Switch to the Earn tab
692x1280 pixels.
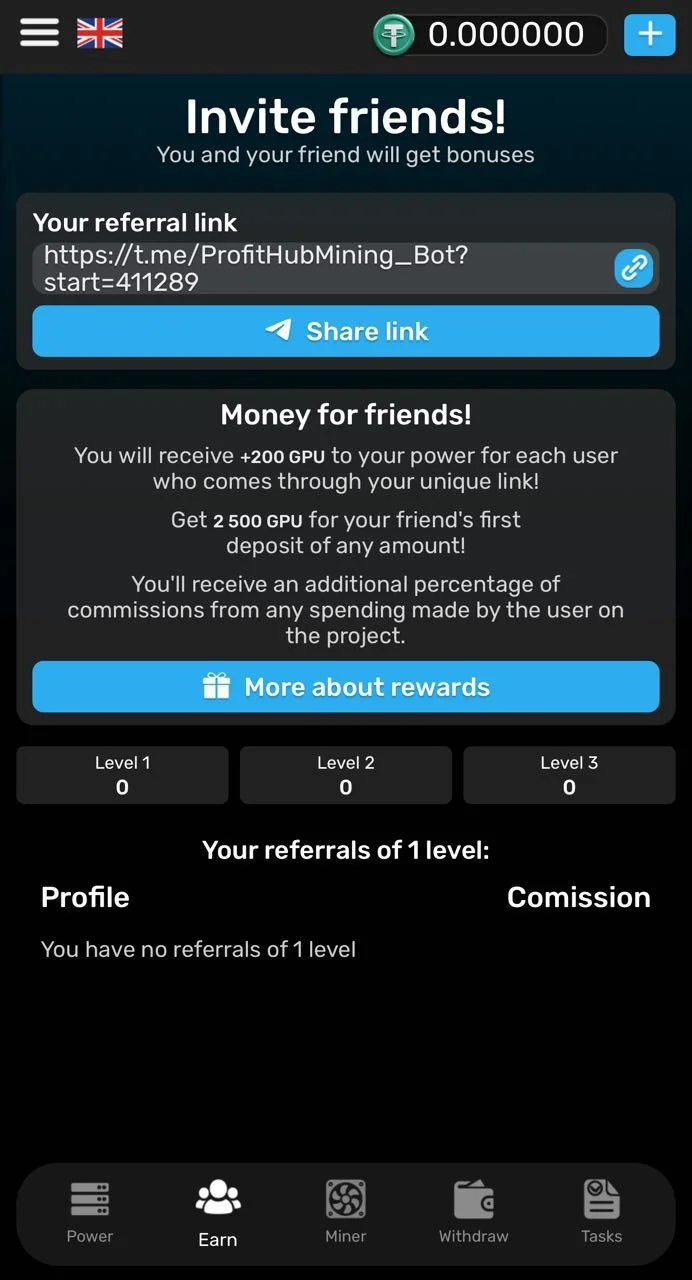point(218,1212)
